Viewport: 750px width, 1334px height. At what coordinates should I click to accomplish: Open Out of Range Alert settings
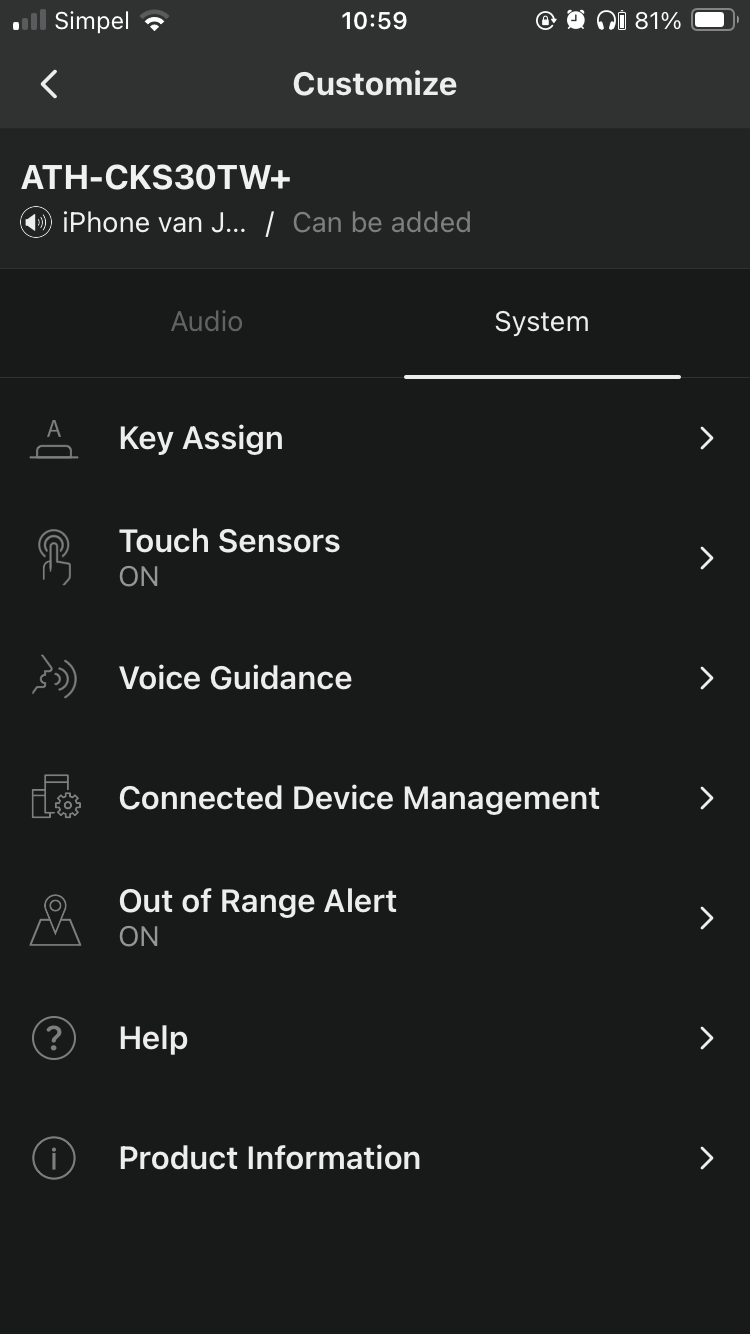click(x=375, y=917)
